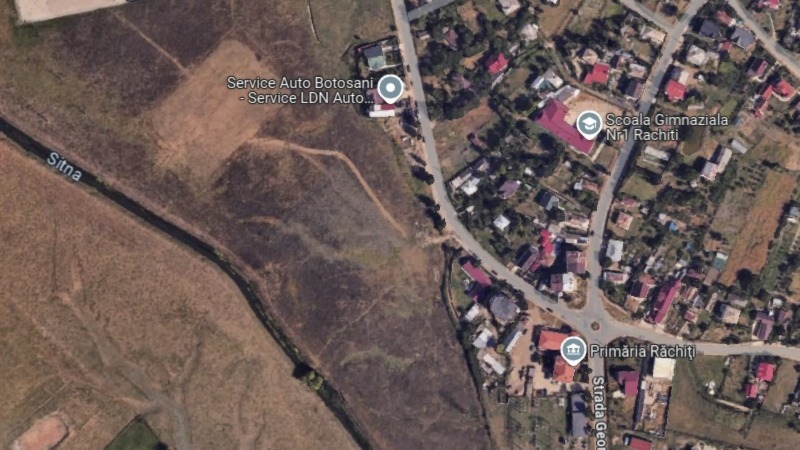
Task: Open the Service Auto Botosani map pin
Action: (389, 89)
